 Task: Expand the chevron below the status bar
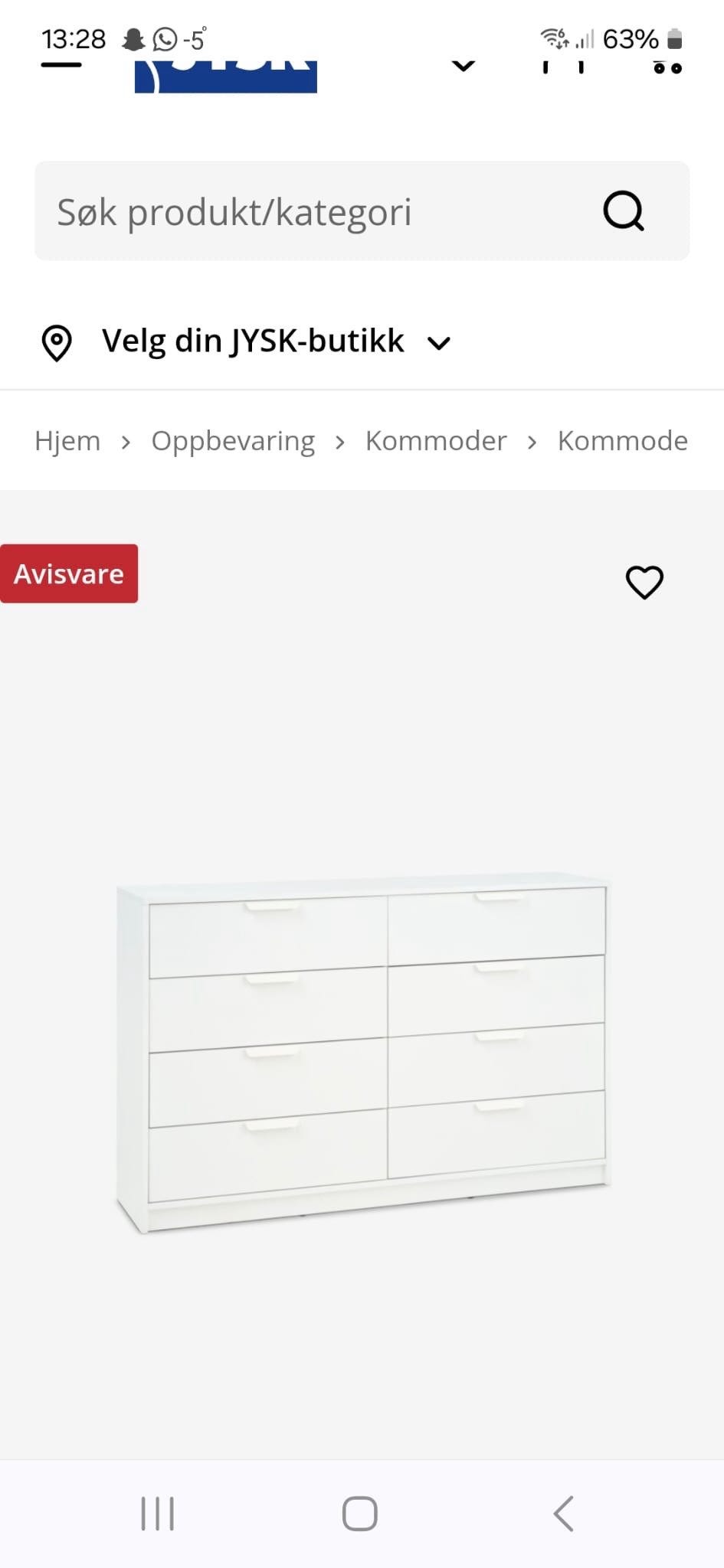coord(463,67)
